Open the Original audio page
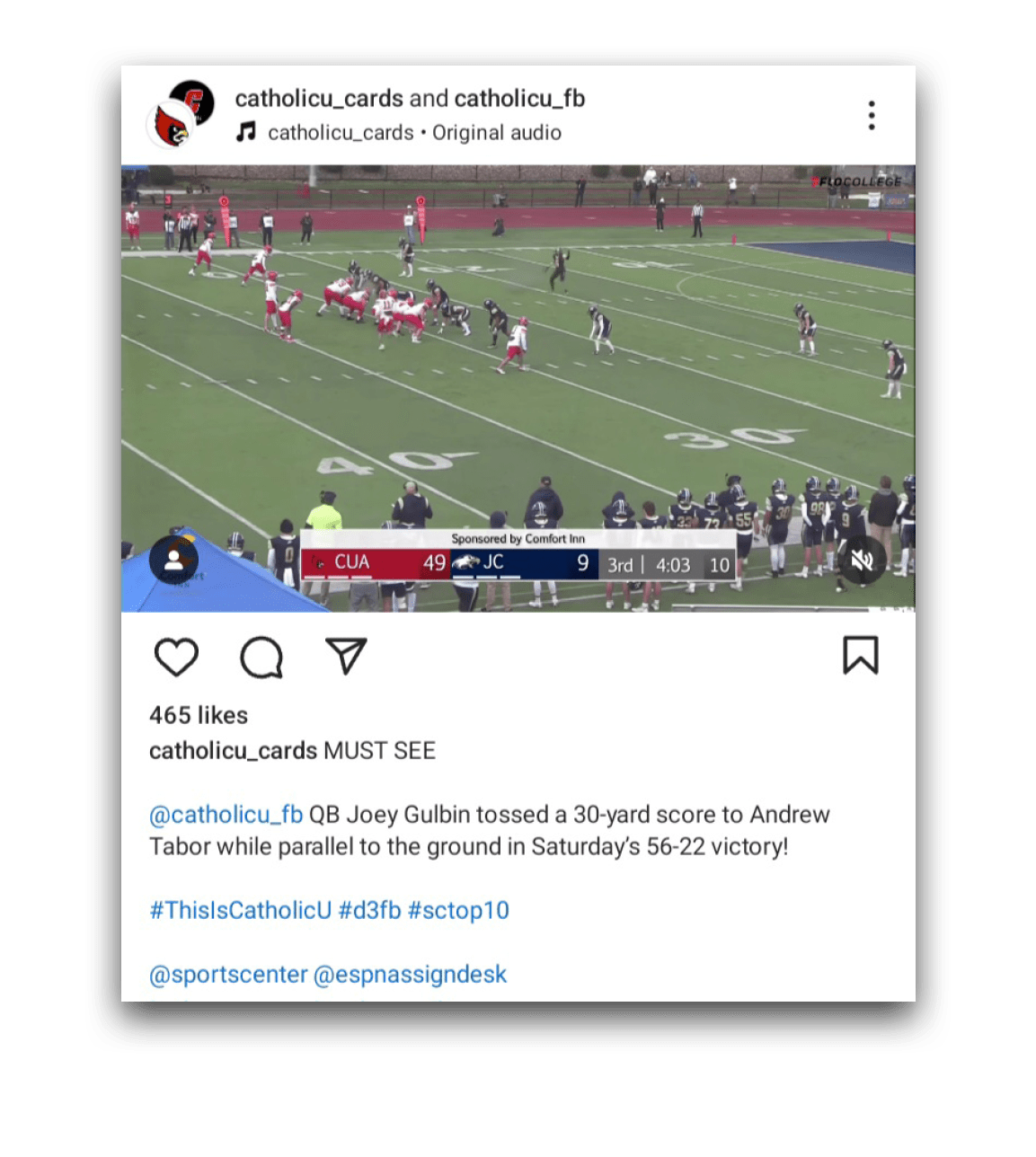 pos(496,133)
